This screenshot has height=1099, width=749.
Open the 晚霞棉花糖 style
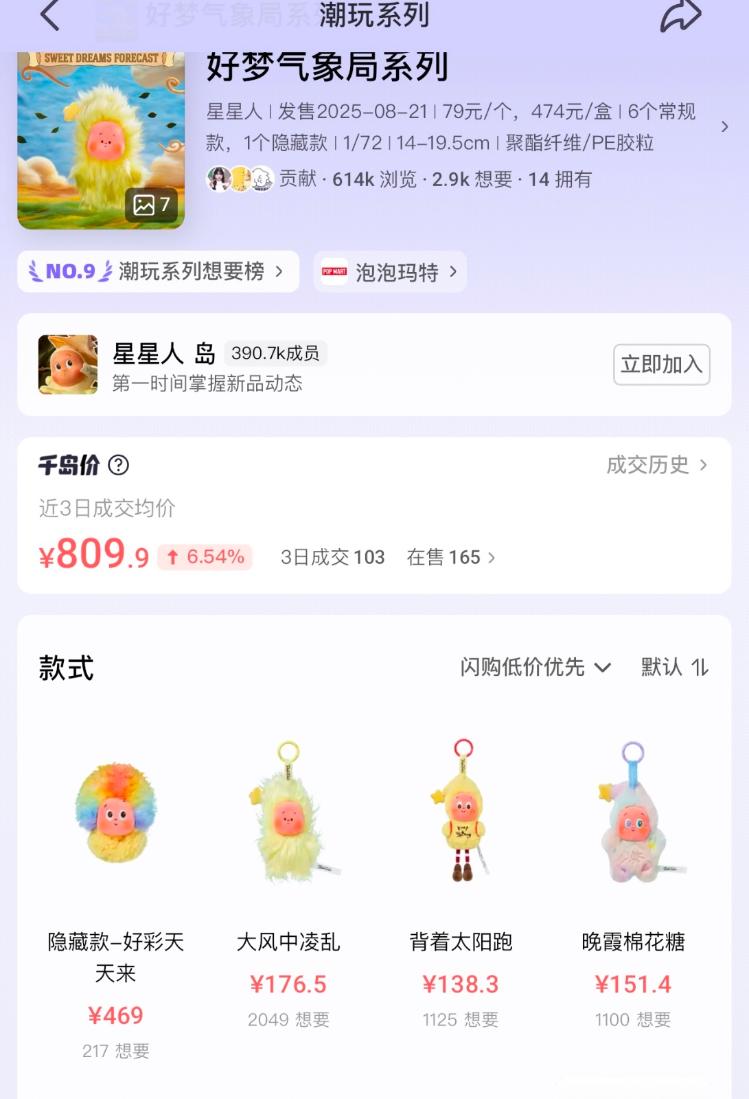pyautogui.click(x=633, y=880)
